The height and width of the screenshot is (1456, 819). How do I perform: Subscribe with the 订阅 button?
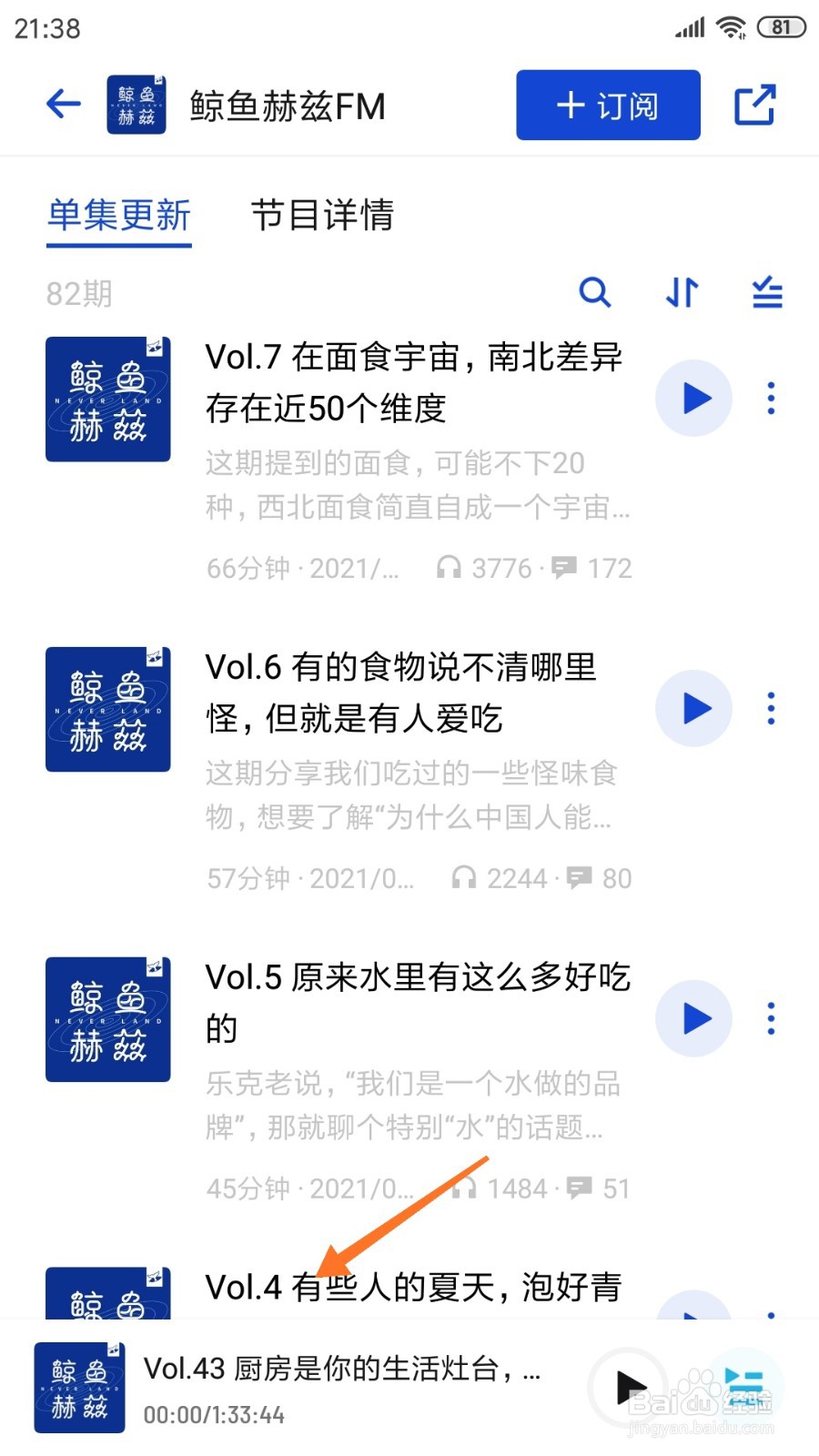pos(608,106)
